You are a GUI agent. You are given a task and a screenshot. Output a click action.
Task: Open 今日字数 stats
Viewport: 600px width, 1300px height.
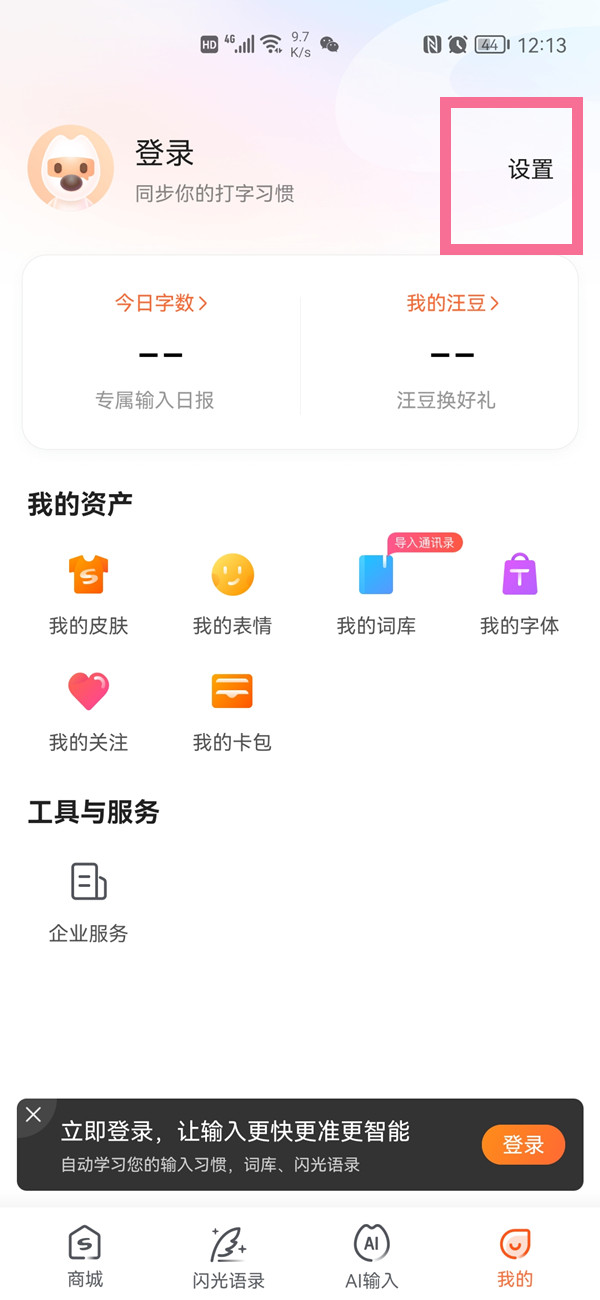[x=160, y=303]
